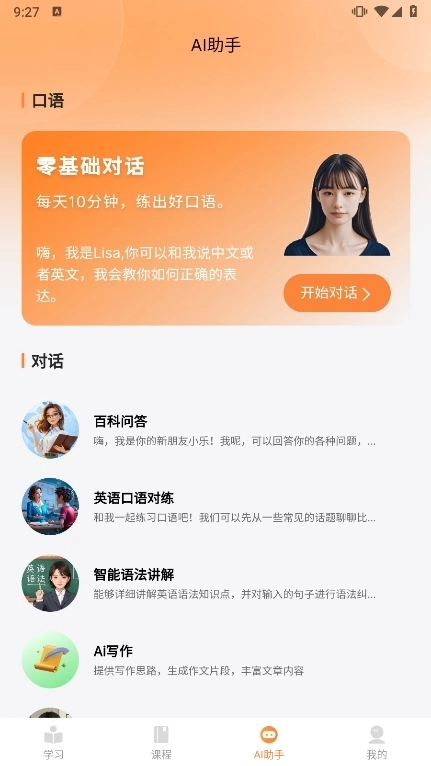Open the 我的 tab

click(x=377, y=743)
